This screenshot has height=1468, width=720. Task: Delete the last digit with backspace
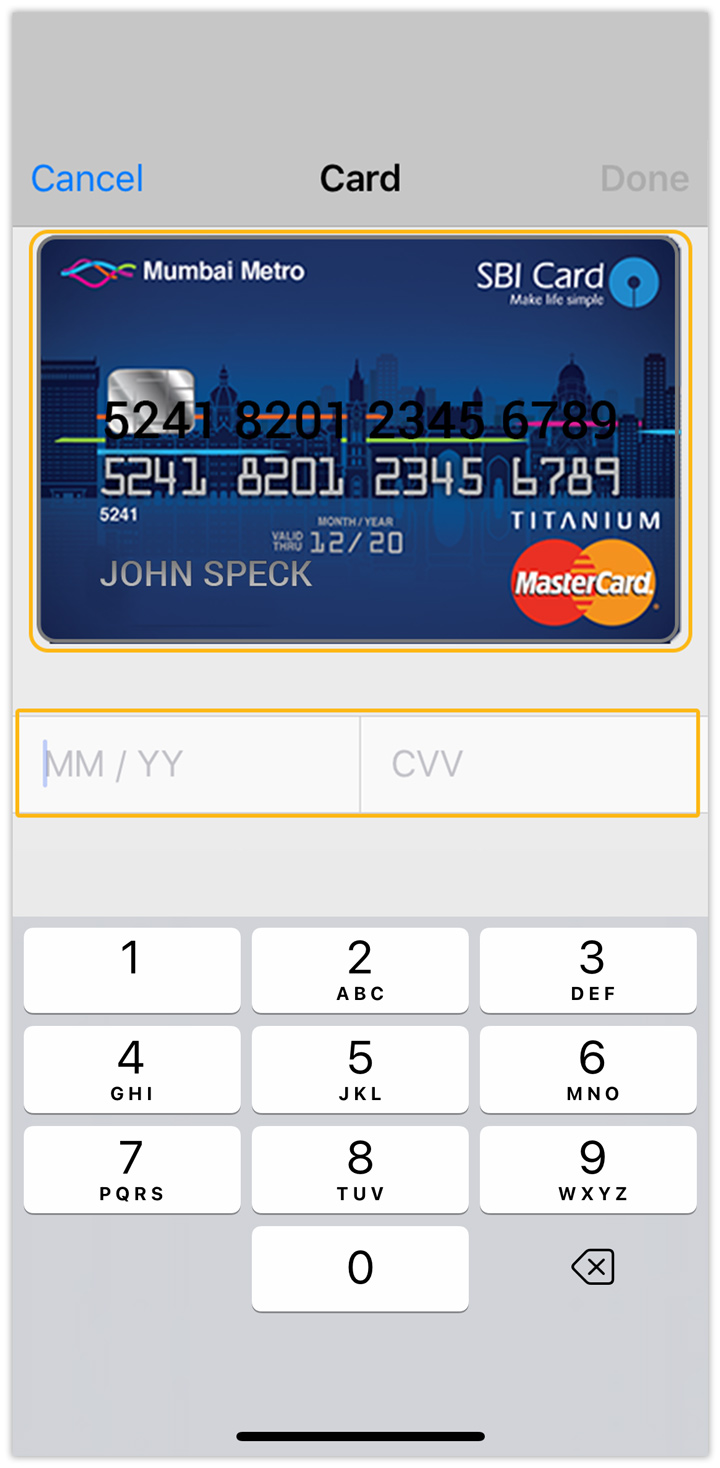click(592, 1268)
